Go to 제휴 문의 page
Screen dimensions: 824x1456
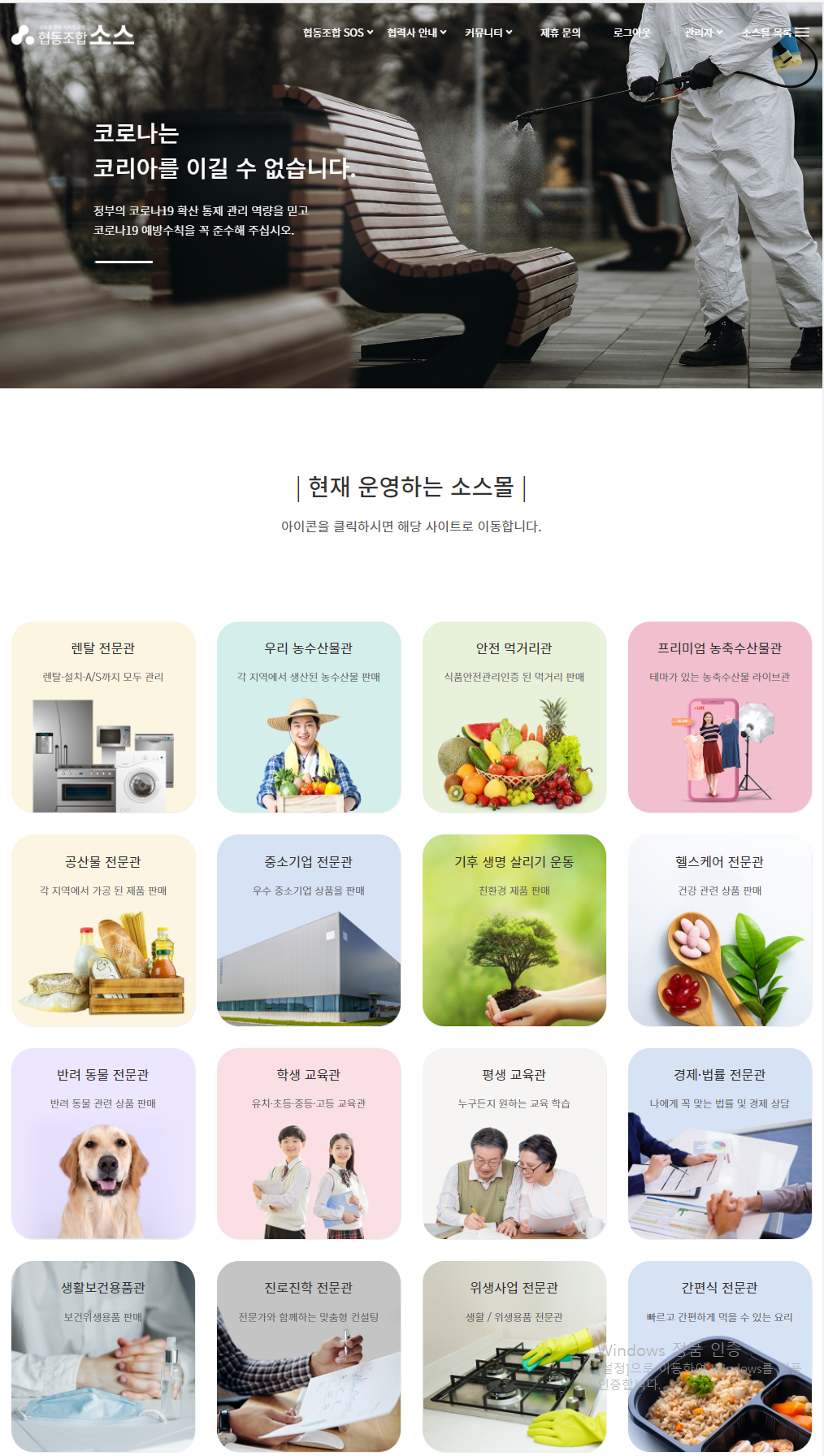click(x=560, y=32)
